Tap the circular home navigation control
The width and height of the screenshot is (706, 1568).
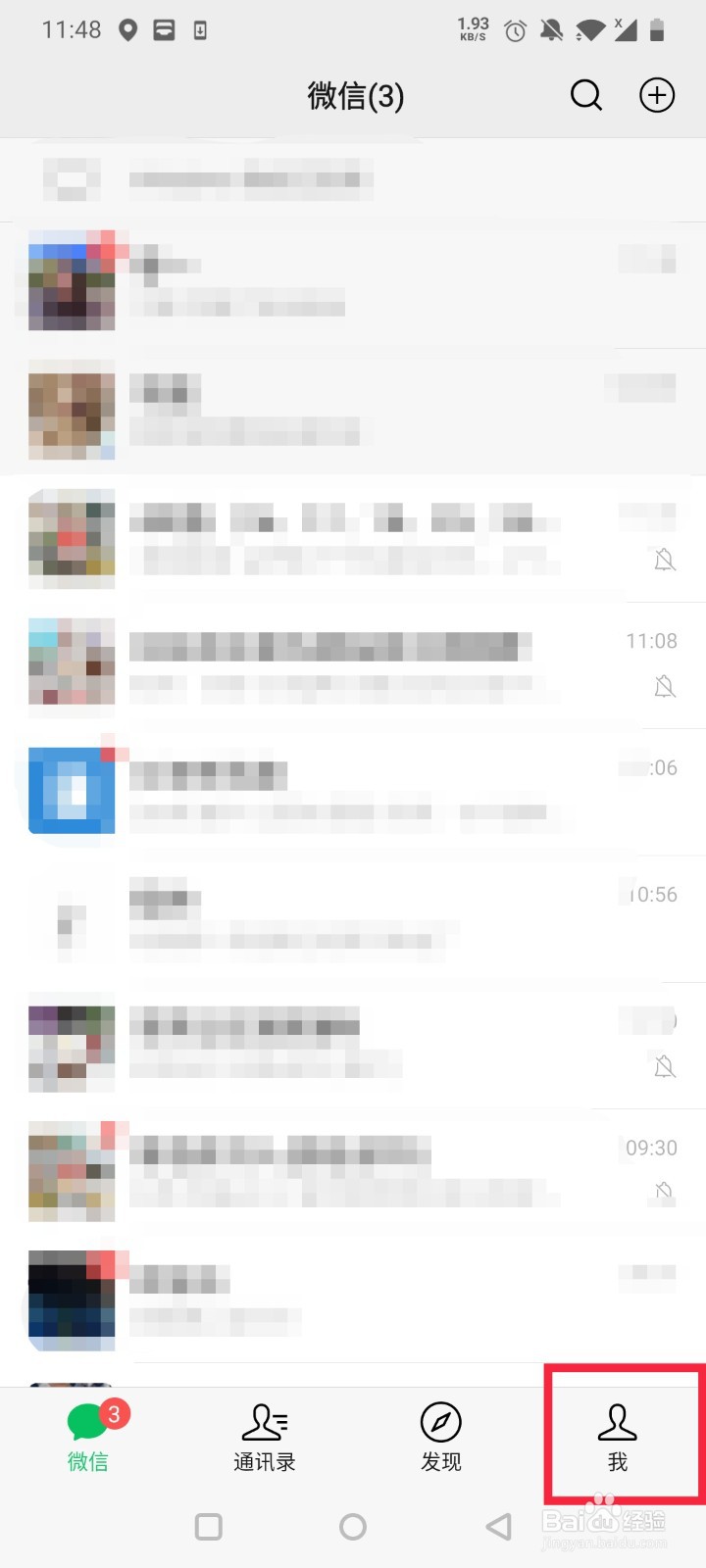[x=353, y=1526]
